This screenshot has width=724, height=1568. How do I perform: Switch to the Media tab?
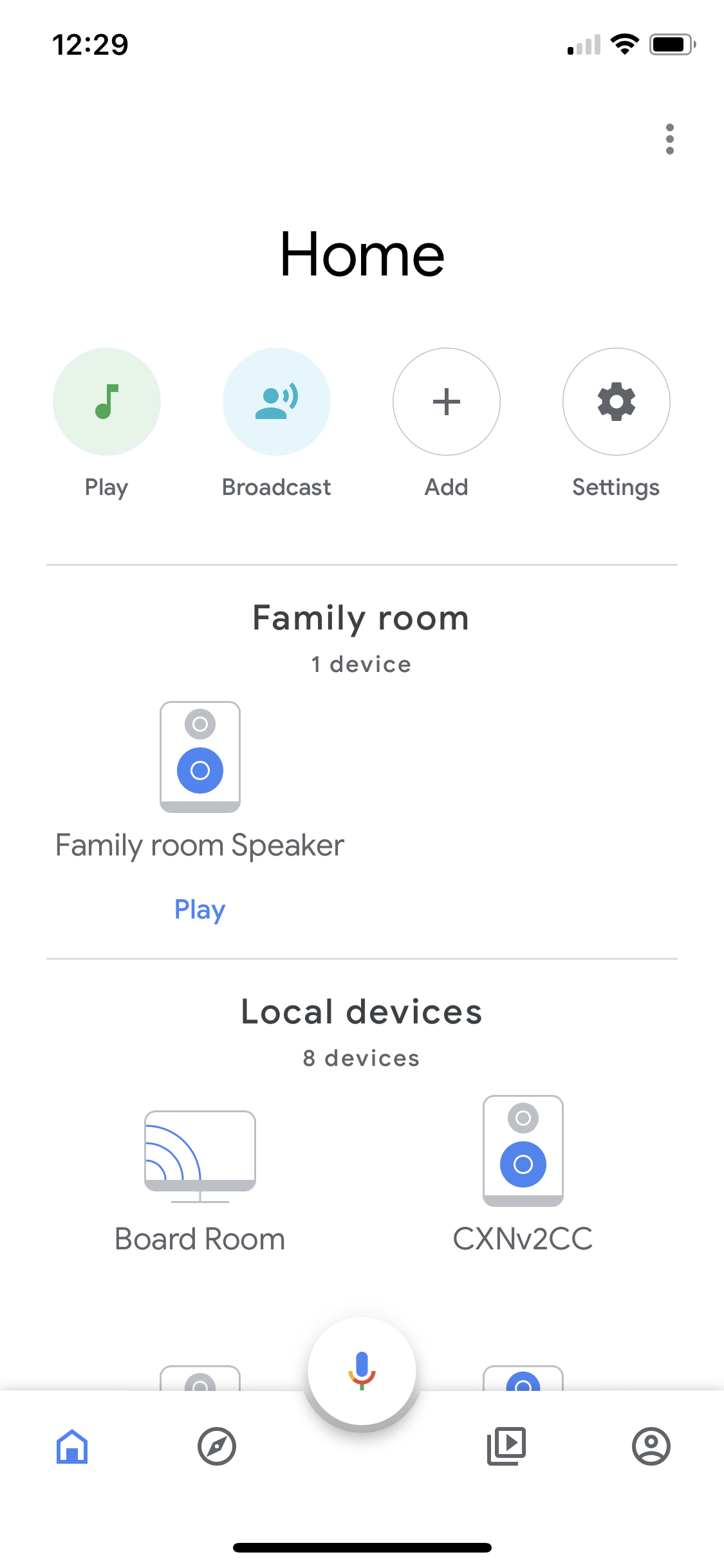pyautogui.click(x=506, y=1446)
